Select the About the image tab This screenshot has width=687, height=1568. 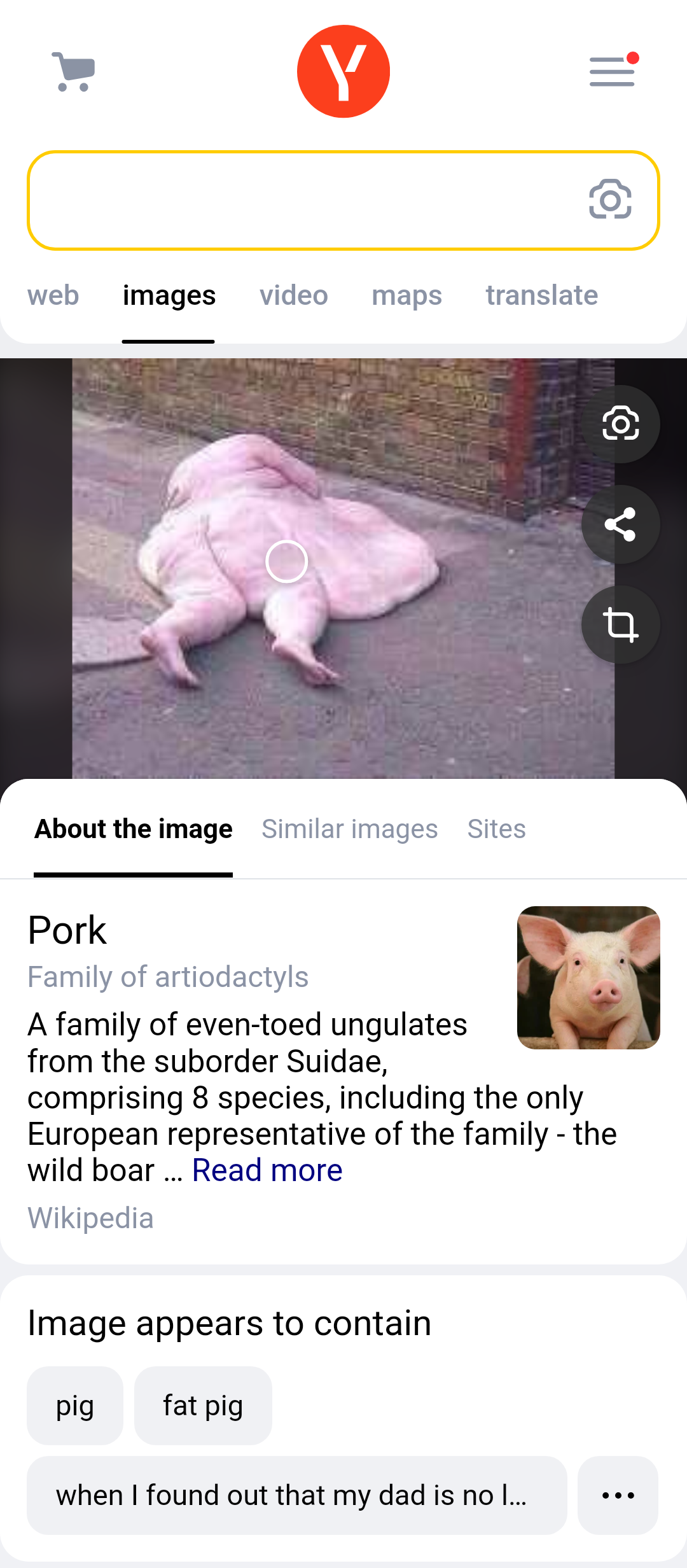click(x=134, y=829)
